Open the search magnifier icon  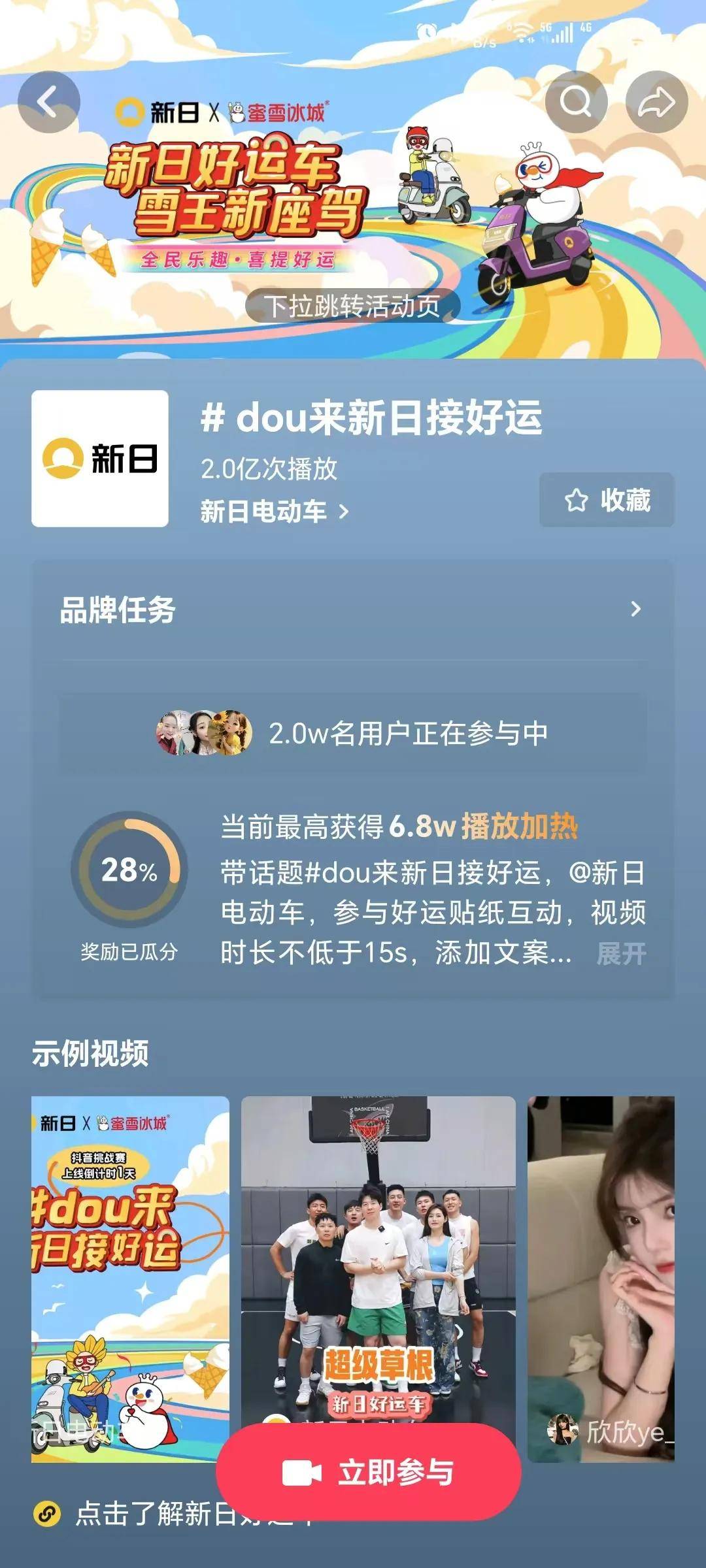point(576,102)
